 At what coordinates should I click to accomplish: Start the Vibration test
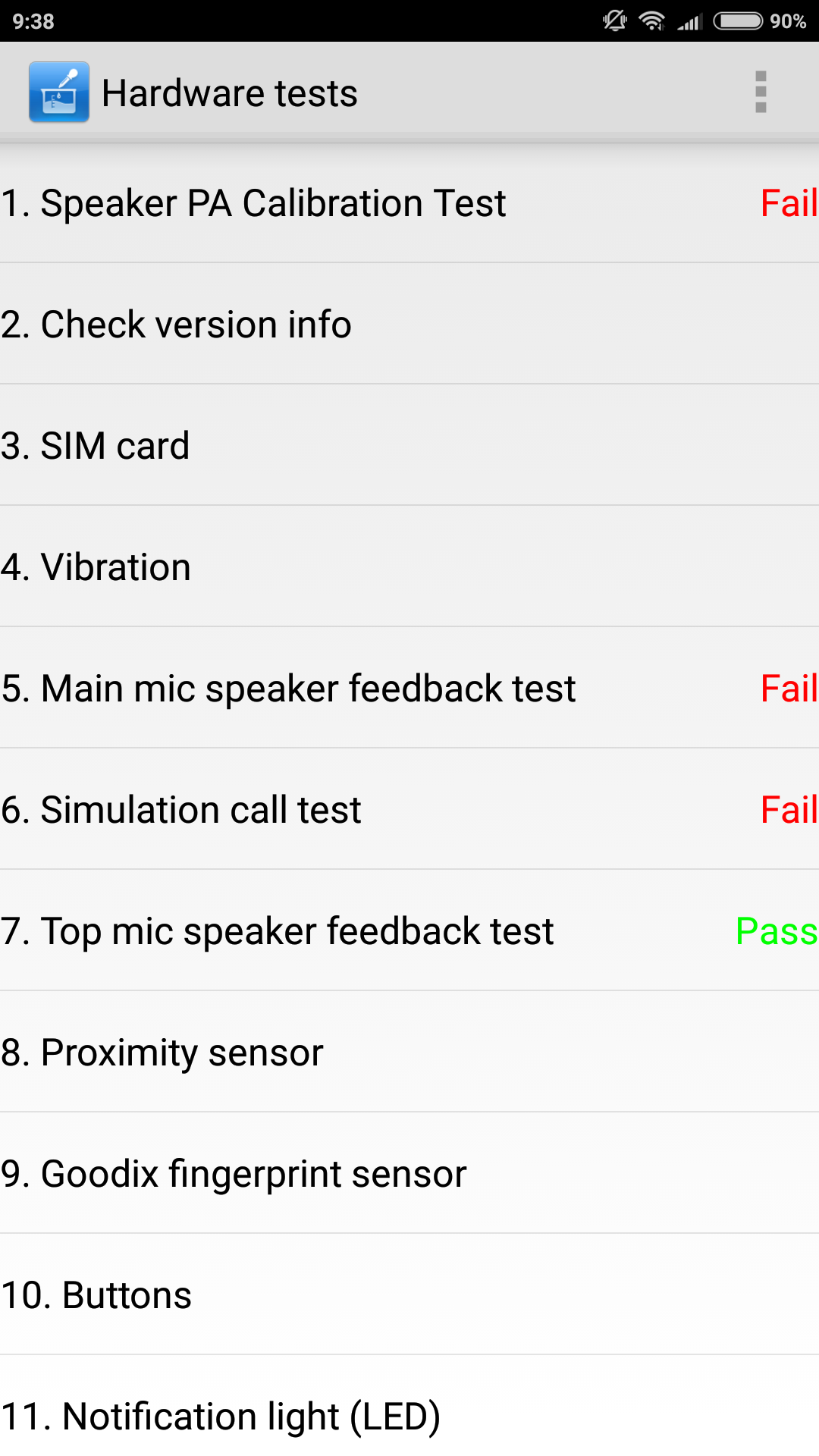tap(409, 567)
